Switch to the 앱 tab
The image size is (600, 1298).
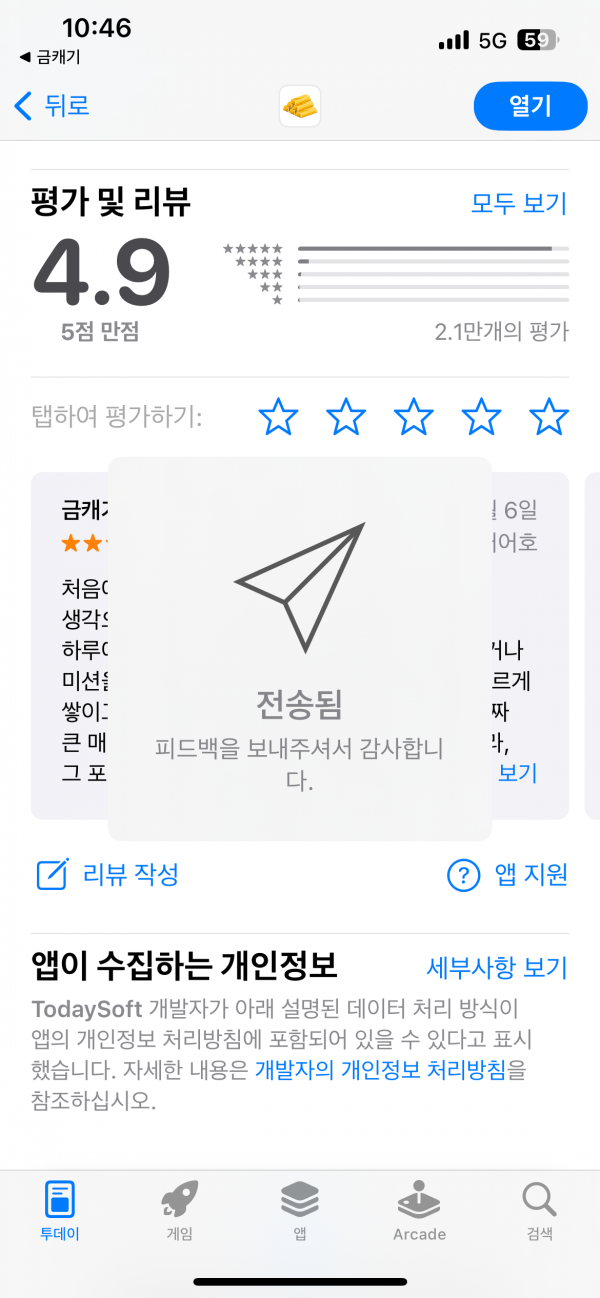300,1210
